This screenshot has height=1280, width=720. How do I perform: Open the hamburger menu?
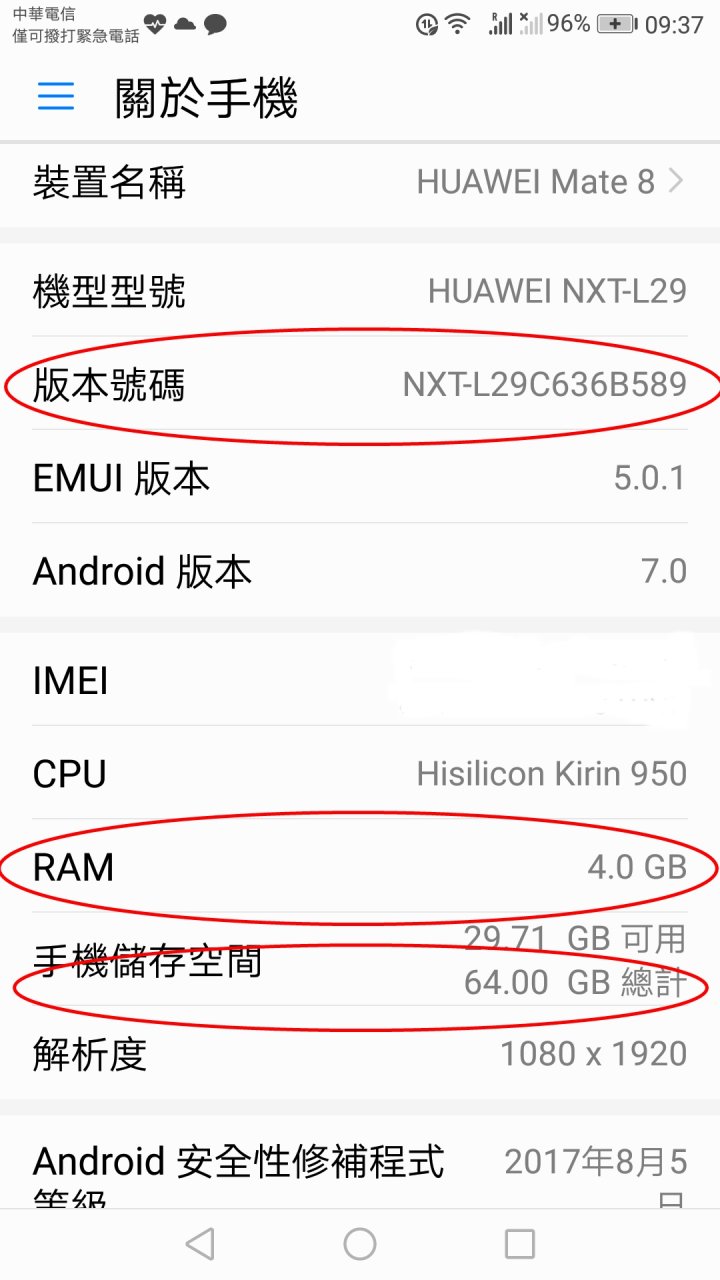tap(56, 96)
